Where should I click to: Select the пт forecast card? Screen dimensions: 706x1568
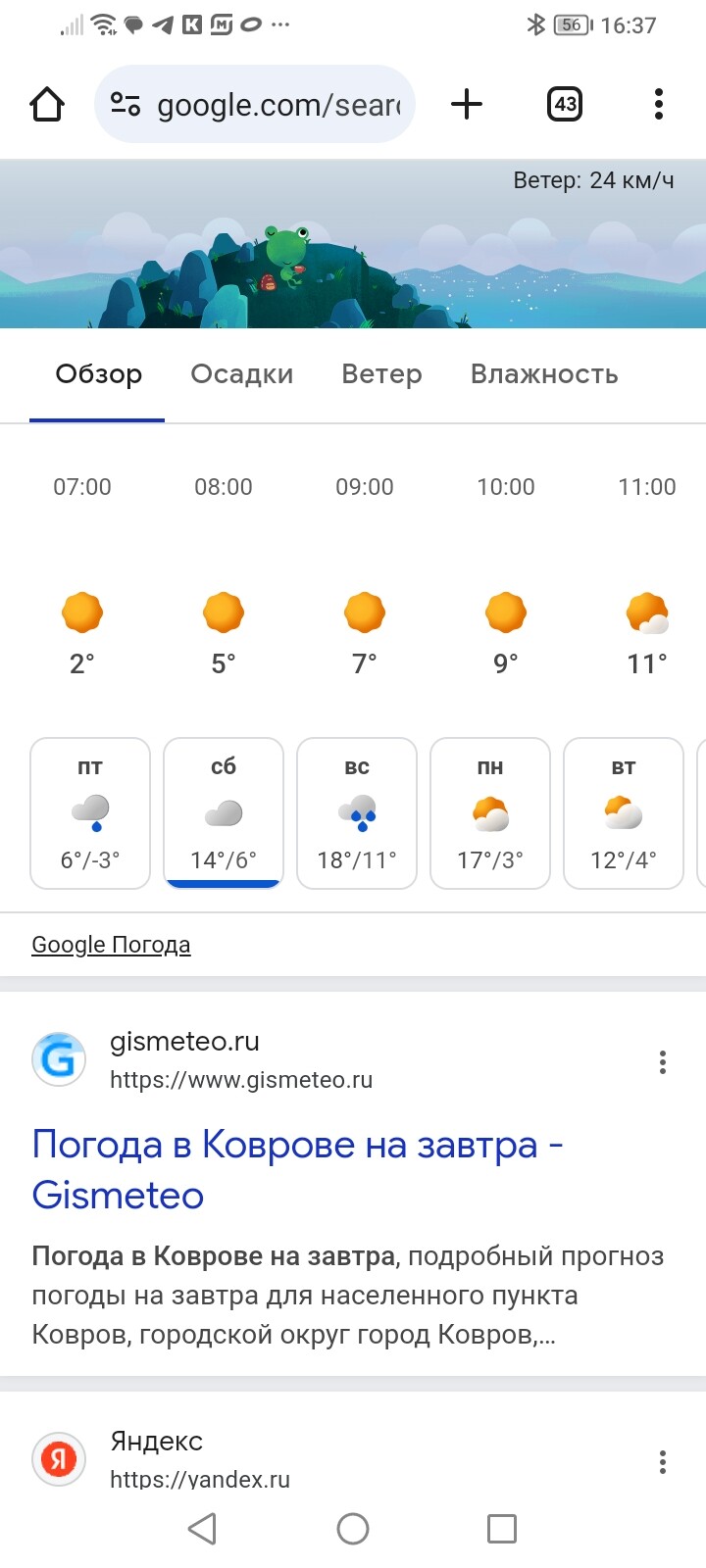[90, 813]
